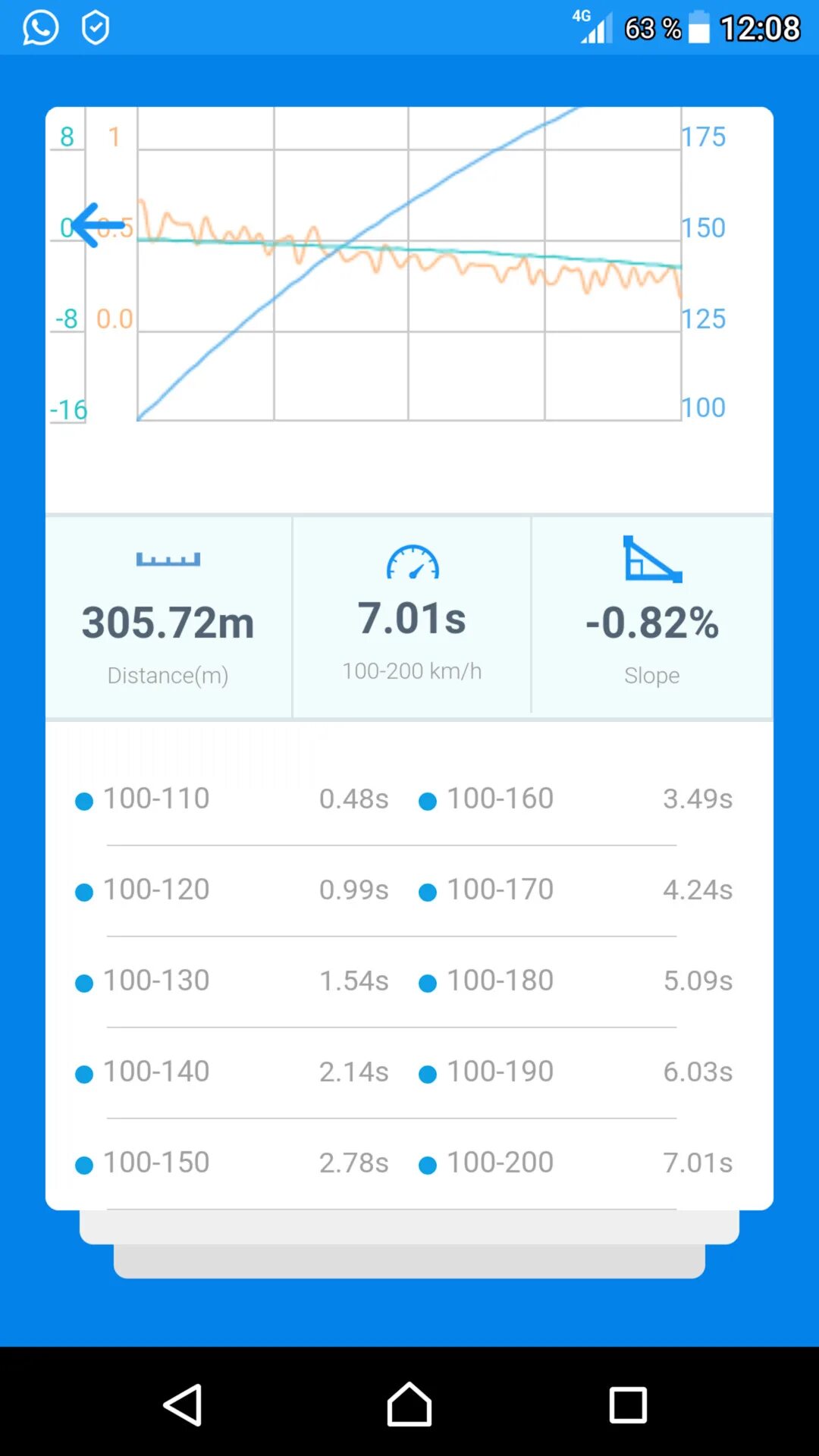
Task: Tap the blue back arrow on chart
Action: 99,225
